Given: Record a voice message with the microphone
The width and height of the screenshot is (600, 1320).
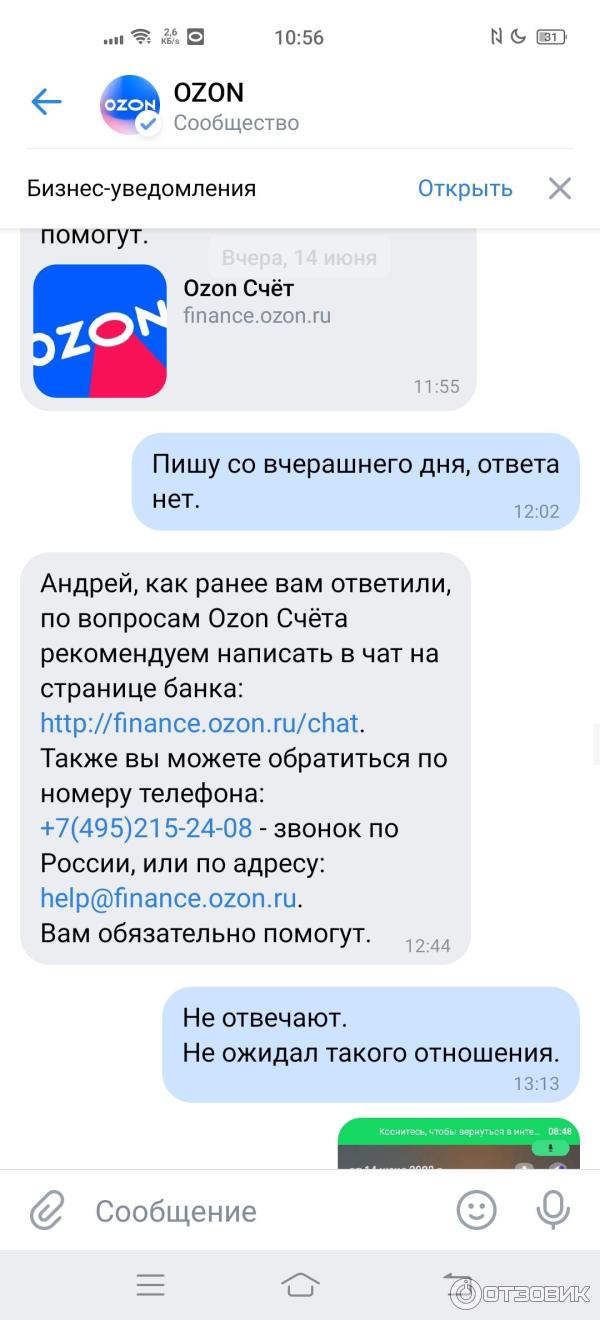Looking at the screenshot, I should [x=553, y=1211].
